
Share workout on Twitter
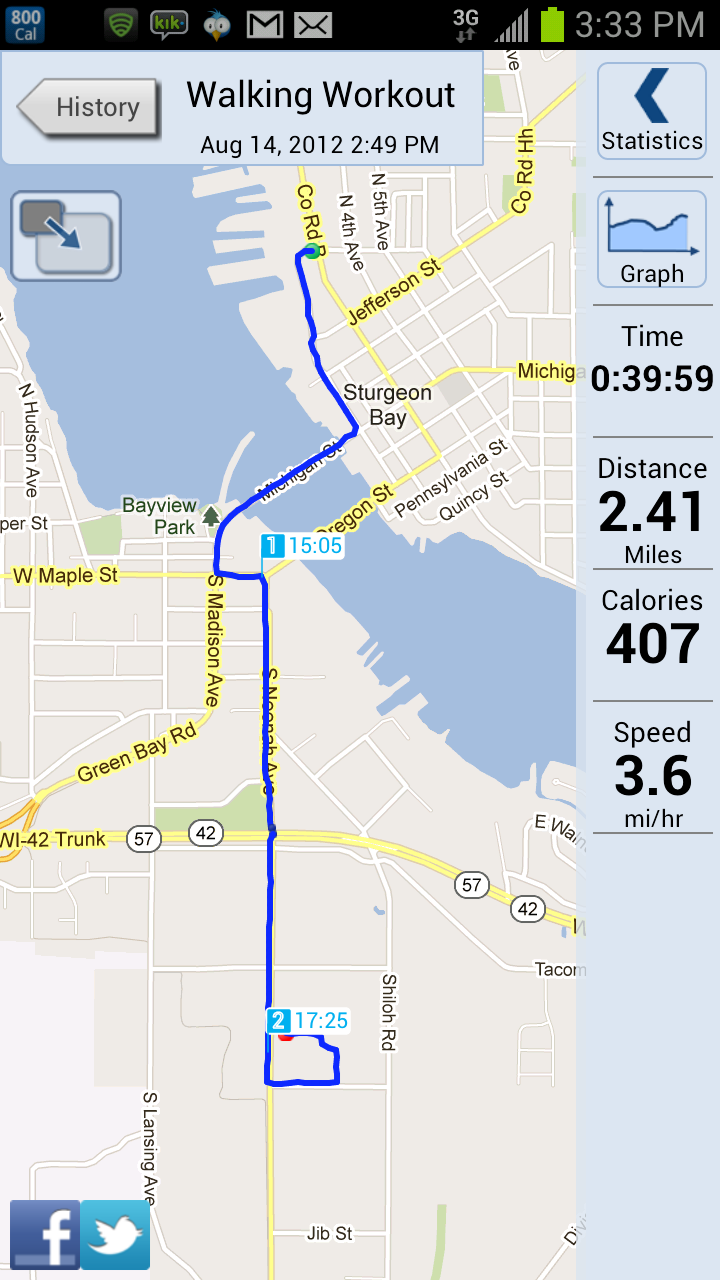[x=116, y=1235]
